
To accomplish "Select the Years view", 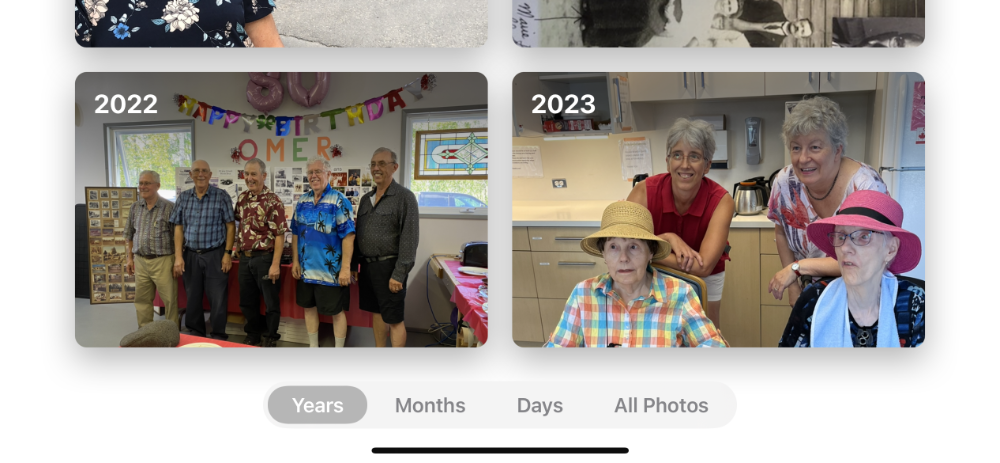I will click(318, 405).
